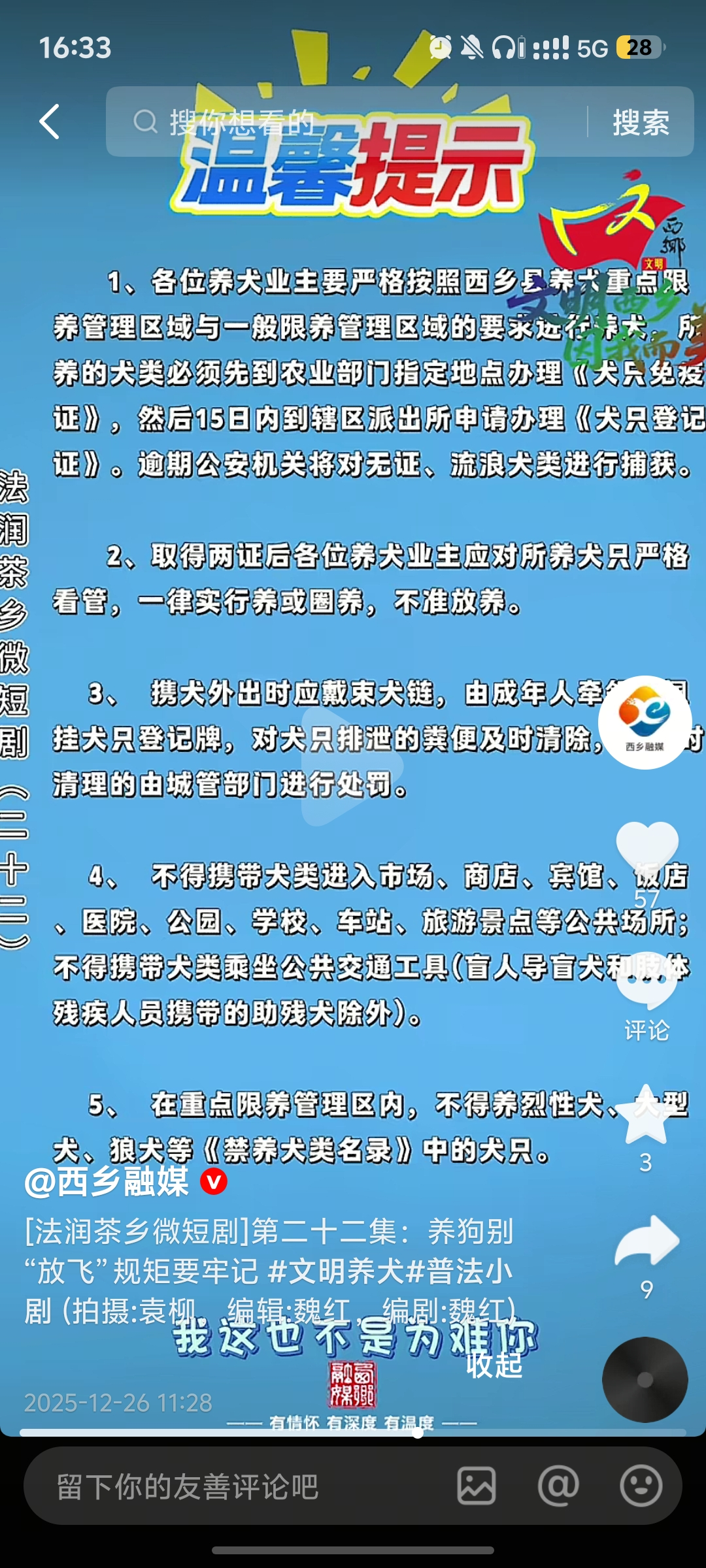Go back with the top-left arrow

coord(50,122)
